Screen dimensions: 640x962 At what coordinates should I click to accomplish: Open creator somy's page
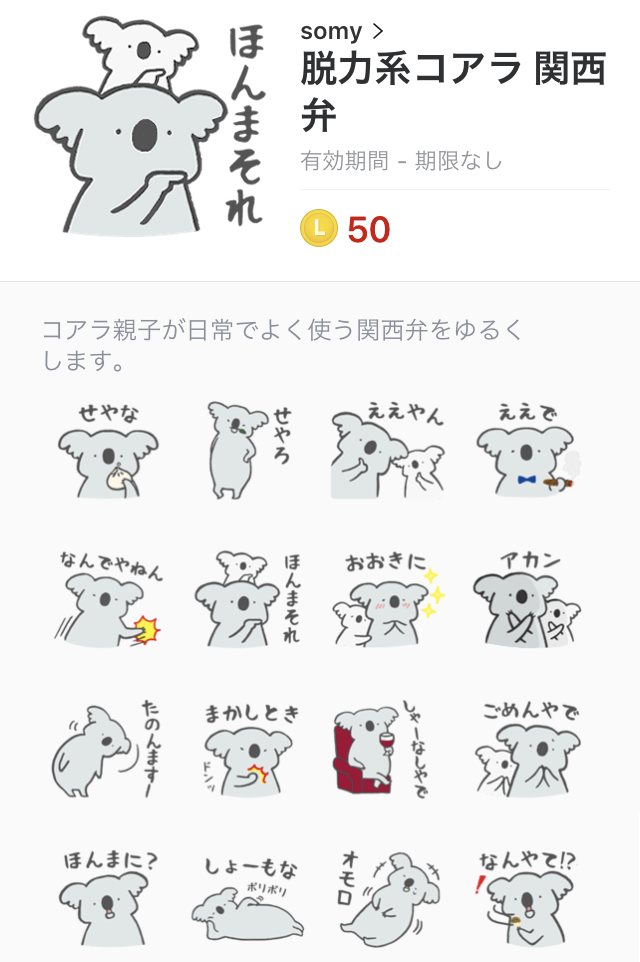click(x=342, y=32)
